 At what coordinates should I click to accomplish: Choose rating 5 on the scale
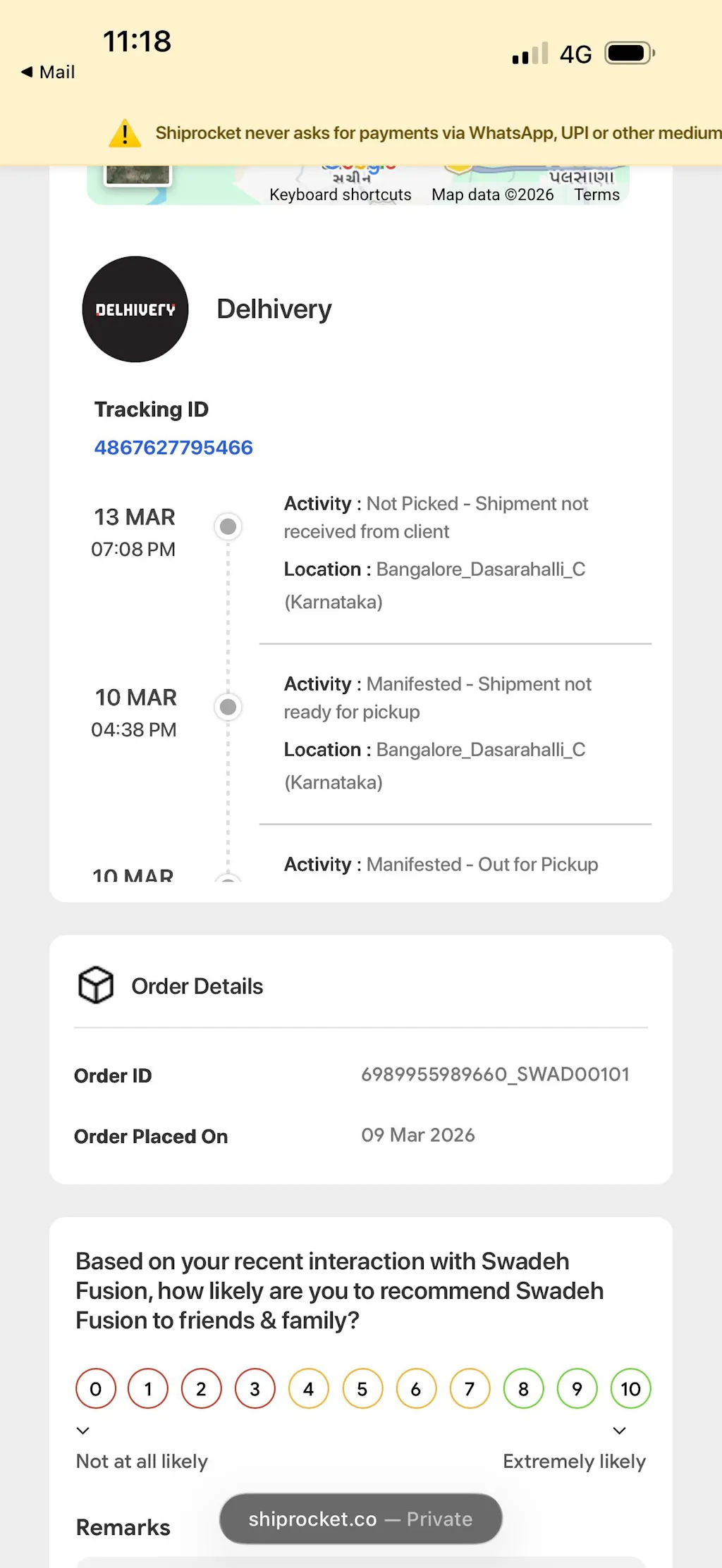click(362, 1388)
